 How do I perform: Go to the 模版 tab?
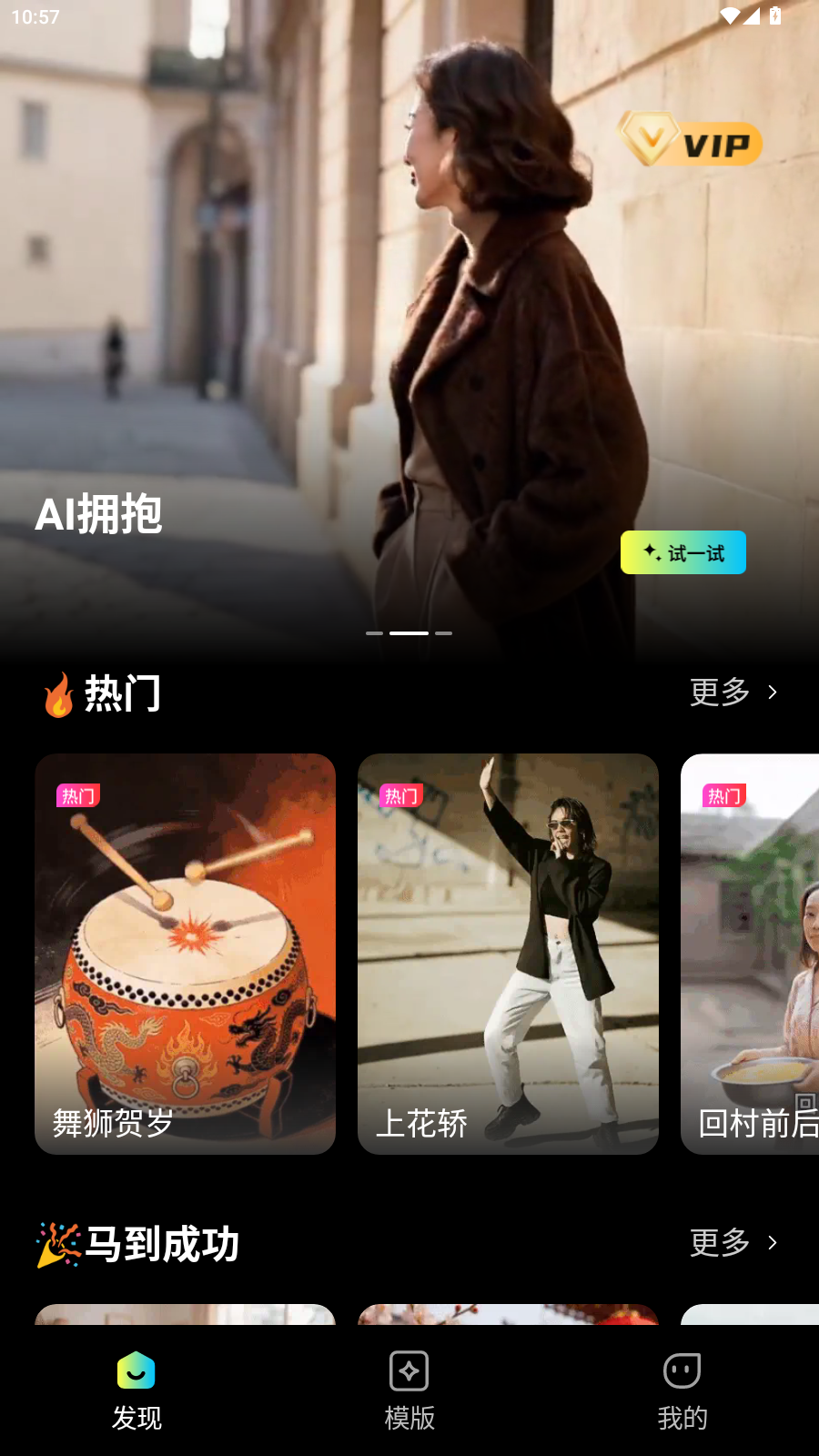(x=409, y=1390)
